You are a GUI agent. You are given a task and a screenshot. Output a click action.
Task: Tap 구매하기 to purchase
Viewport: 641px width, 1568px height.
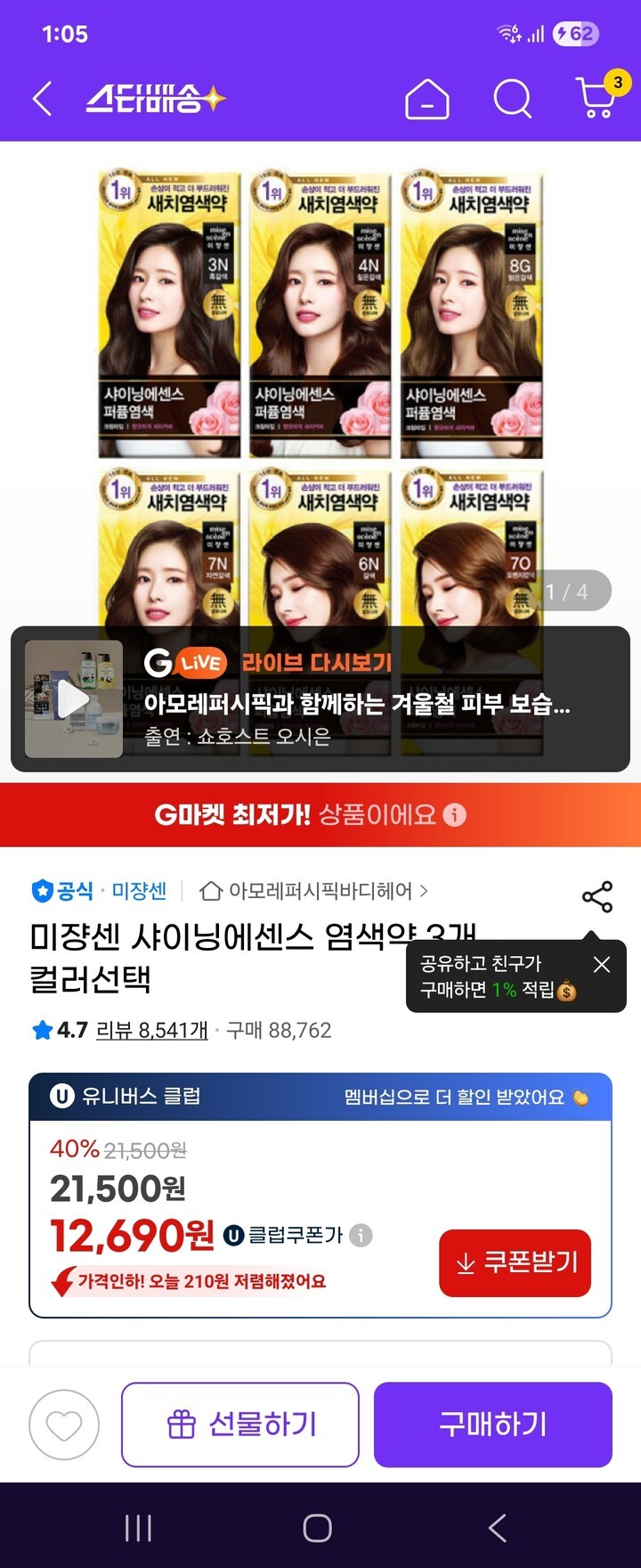[492, 1425]
